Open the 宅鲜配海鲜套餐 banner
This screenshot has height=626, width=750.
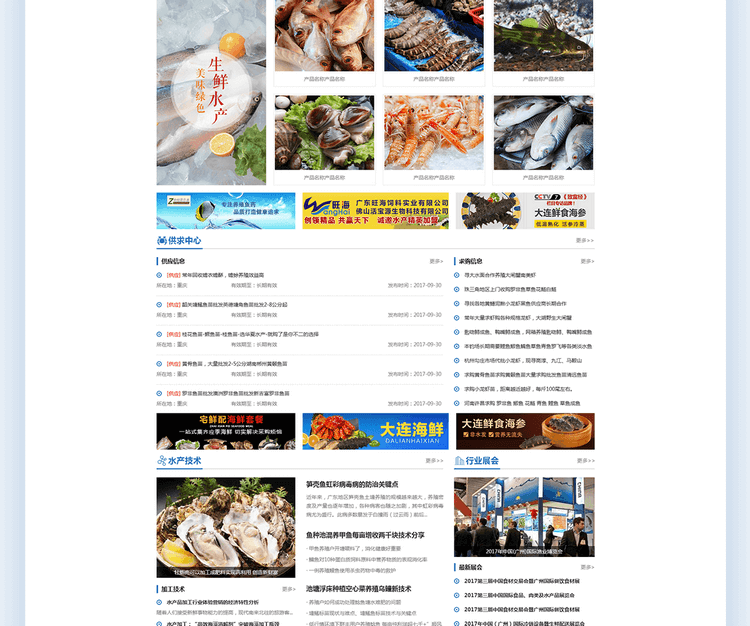(226, 431)
